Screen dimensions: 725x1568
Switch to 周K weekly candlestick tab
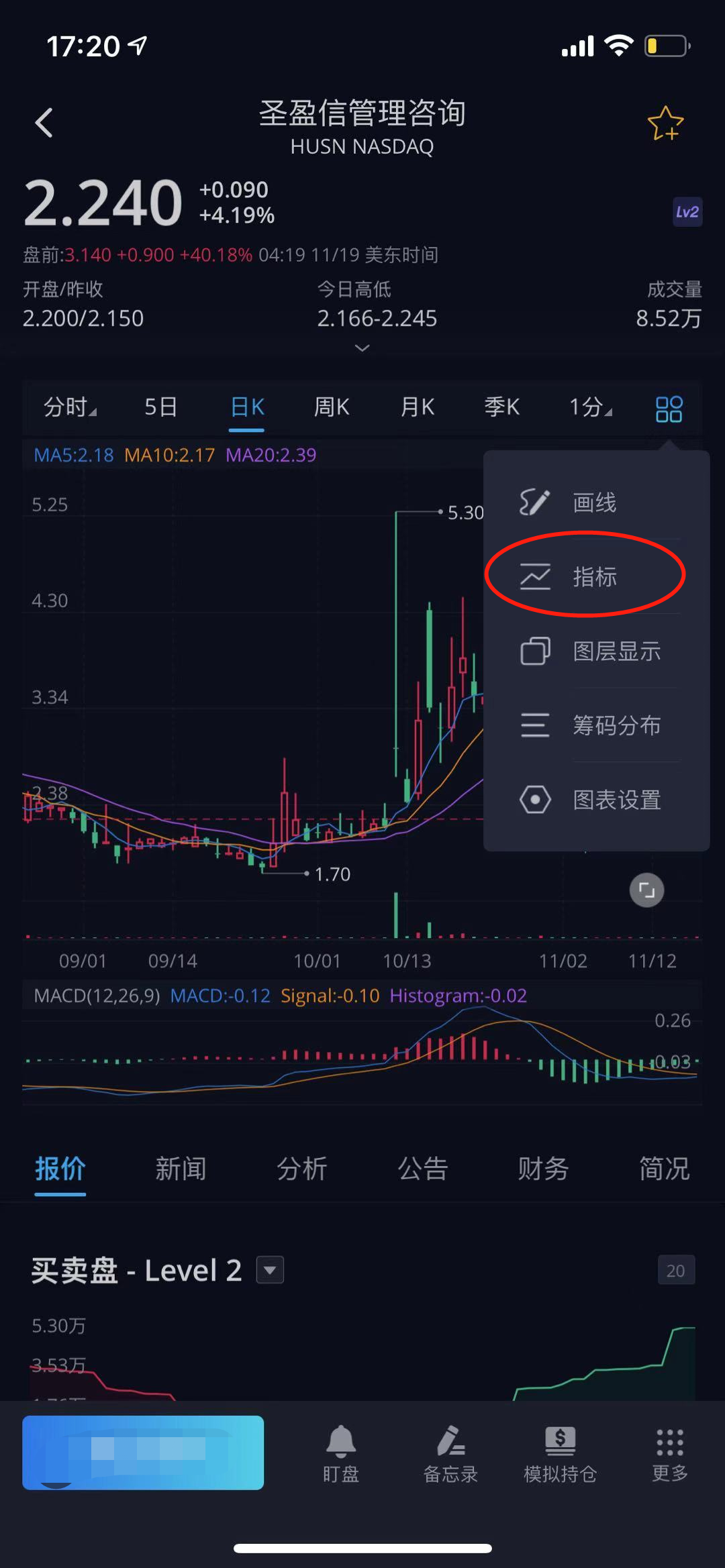click(332, 407)
